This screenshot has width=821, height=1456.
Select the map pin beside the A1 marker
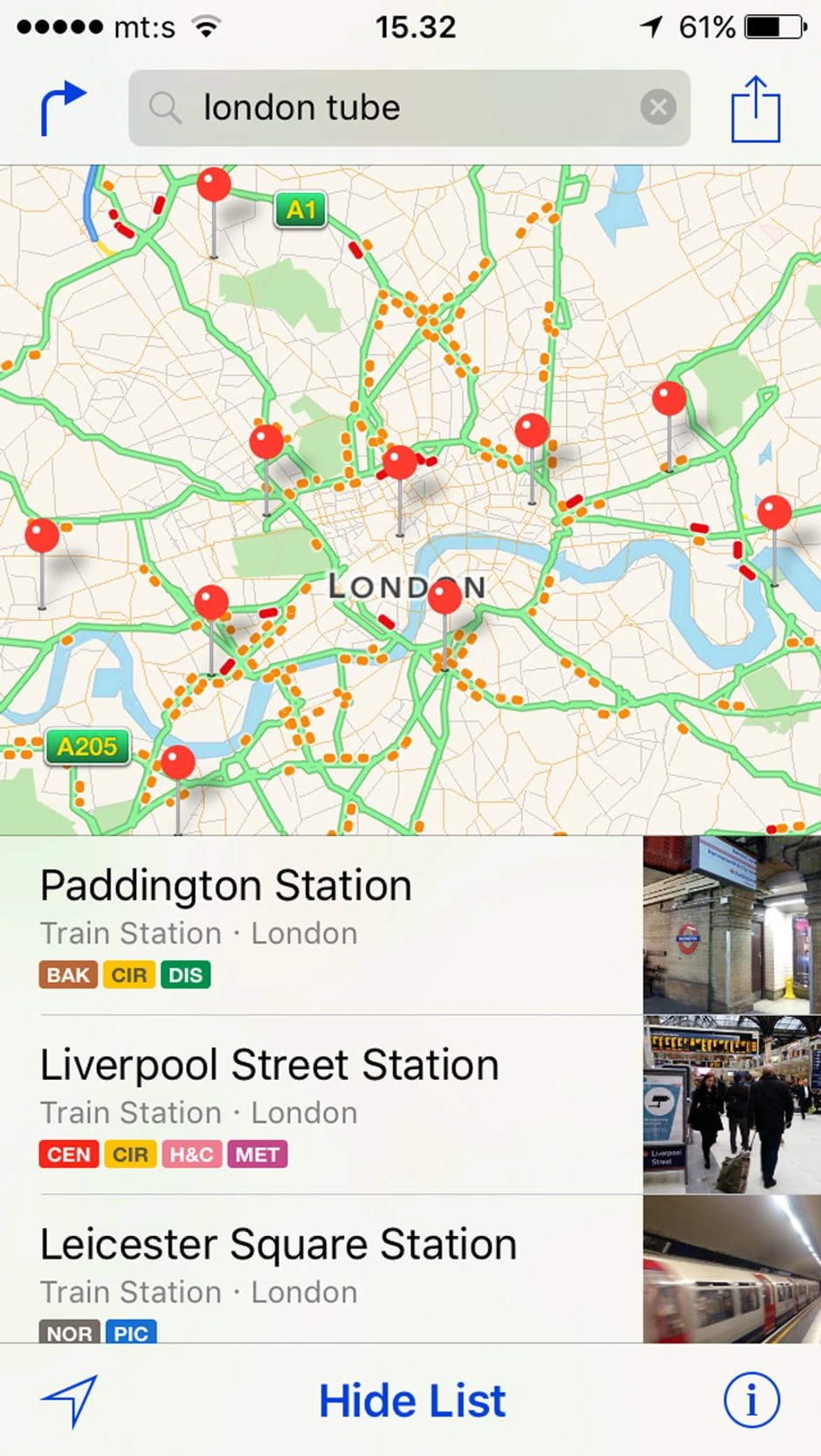[x=214, y=186]
